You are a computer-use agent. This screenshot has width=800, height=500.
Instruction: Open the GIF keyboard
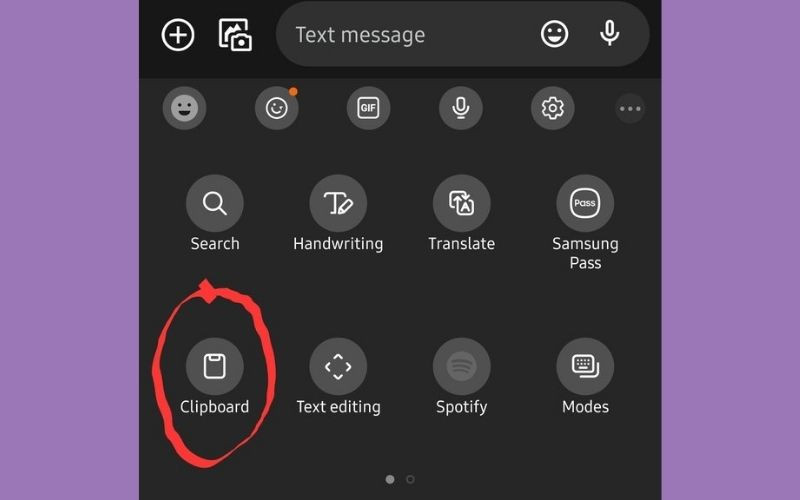368,108
